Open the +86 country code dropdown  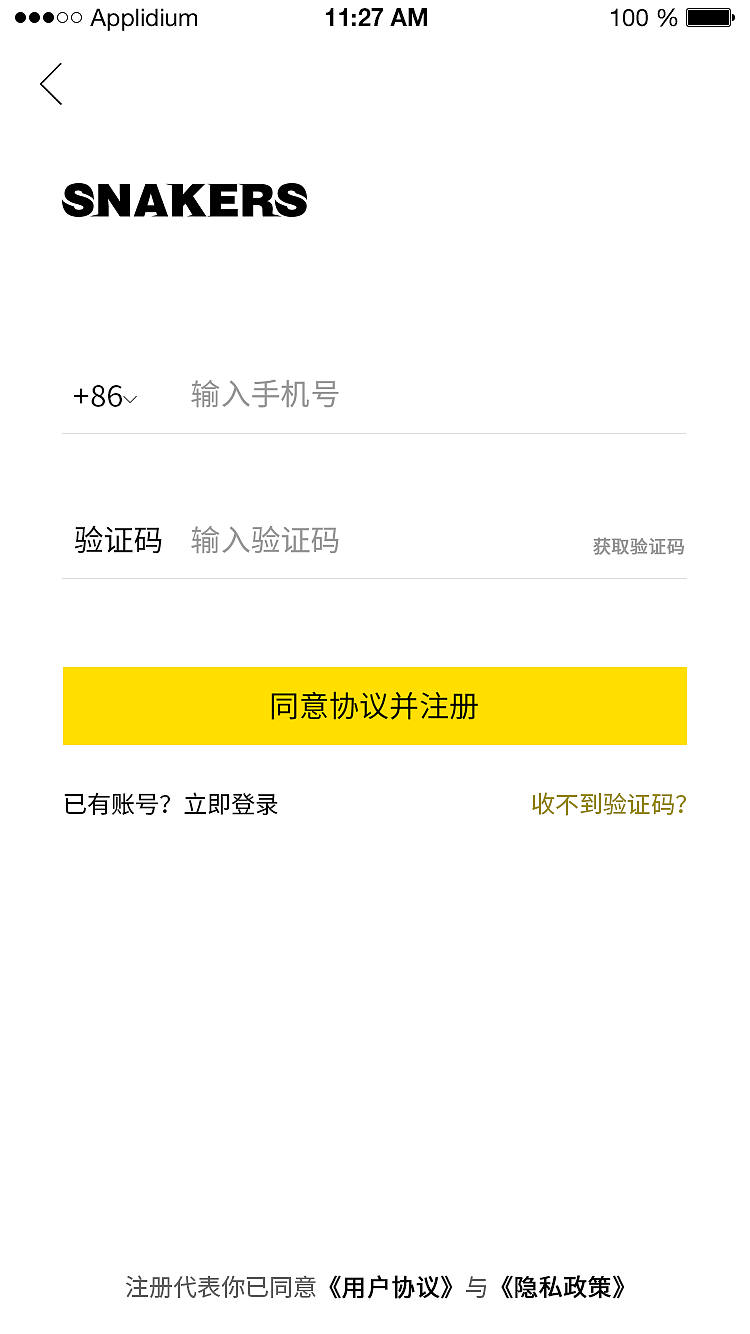tap(105, 397)
